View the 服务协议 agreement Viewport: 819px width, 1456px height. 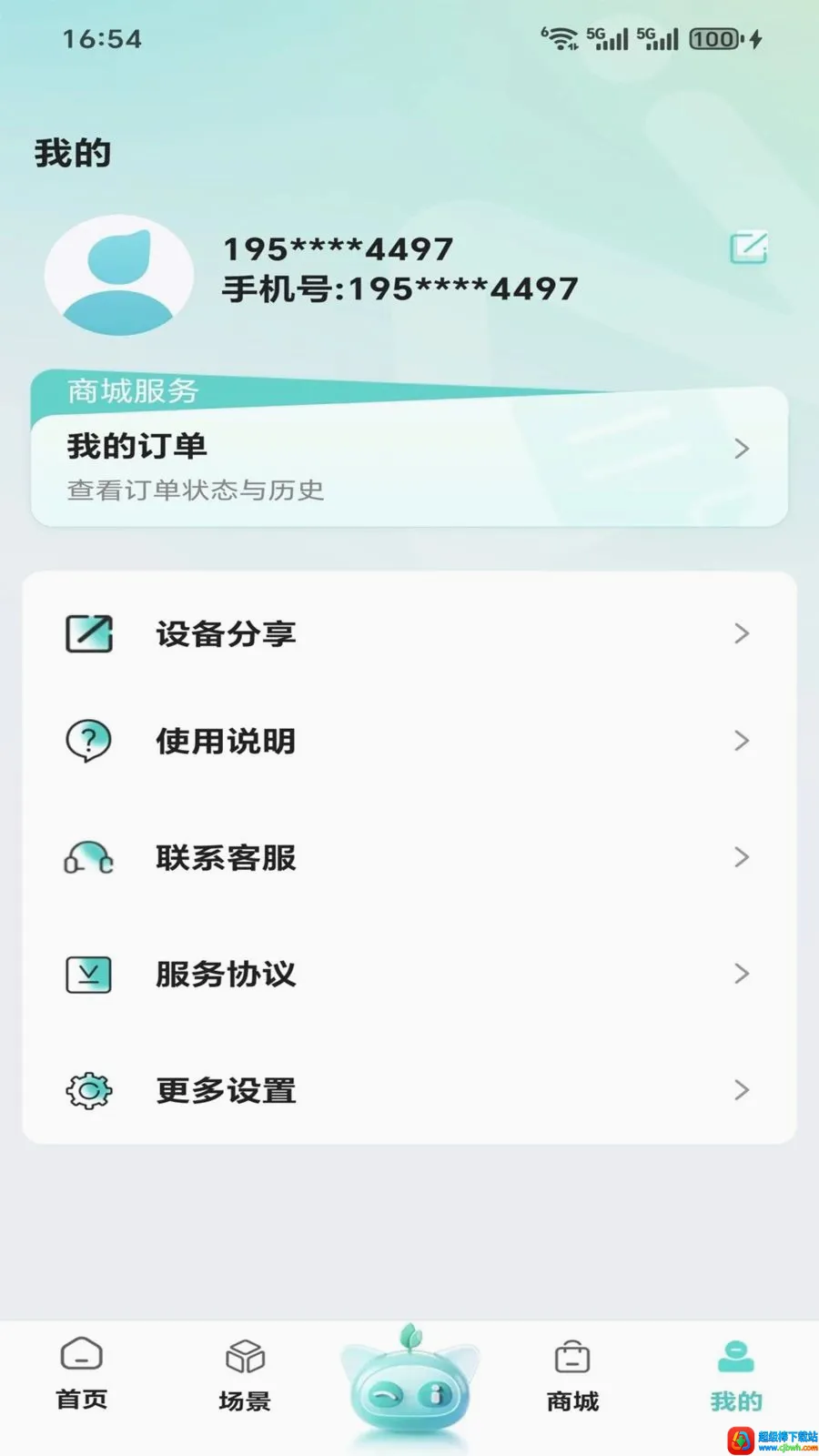coord(409,974)
